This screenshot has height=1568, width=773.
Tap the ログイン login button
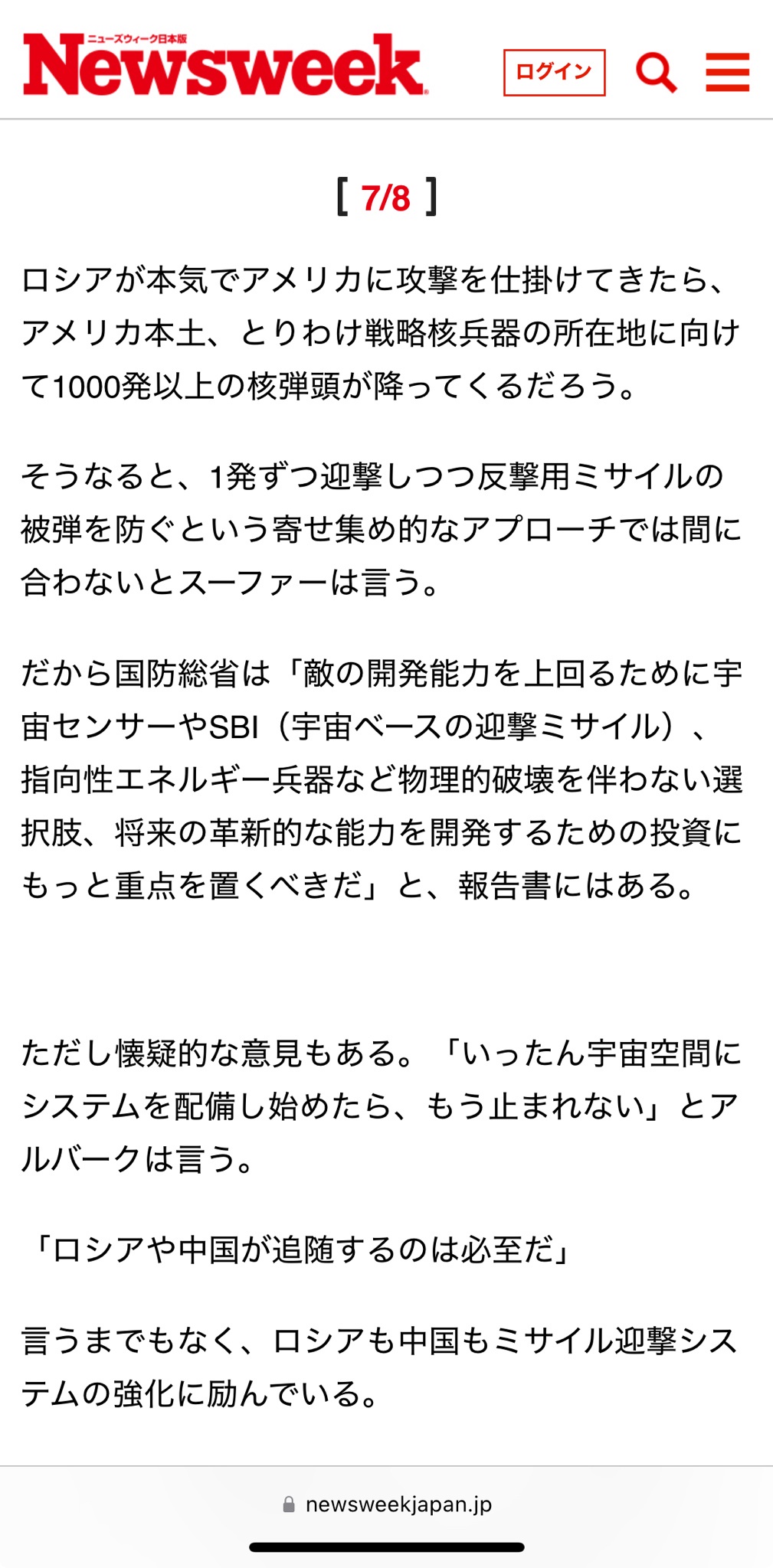[554, 73]
